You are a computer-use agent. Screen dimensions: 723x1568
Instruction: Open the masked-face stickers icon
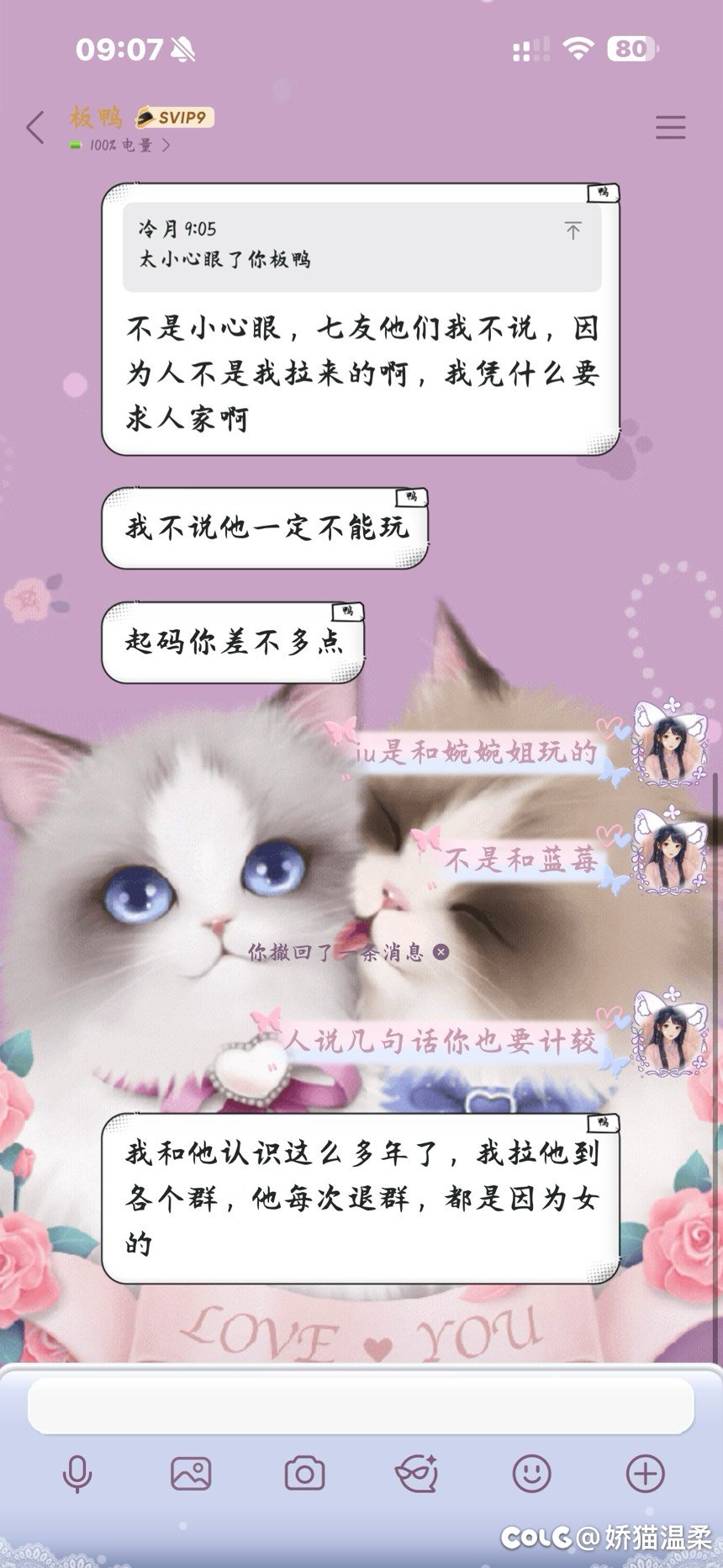[x=417, y=1474]
